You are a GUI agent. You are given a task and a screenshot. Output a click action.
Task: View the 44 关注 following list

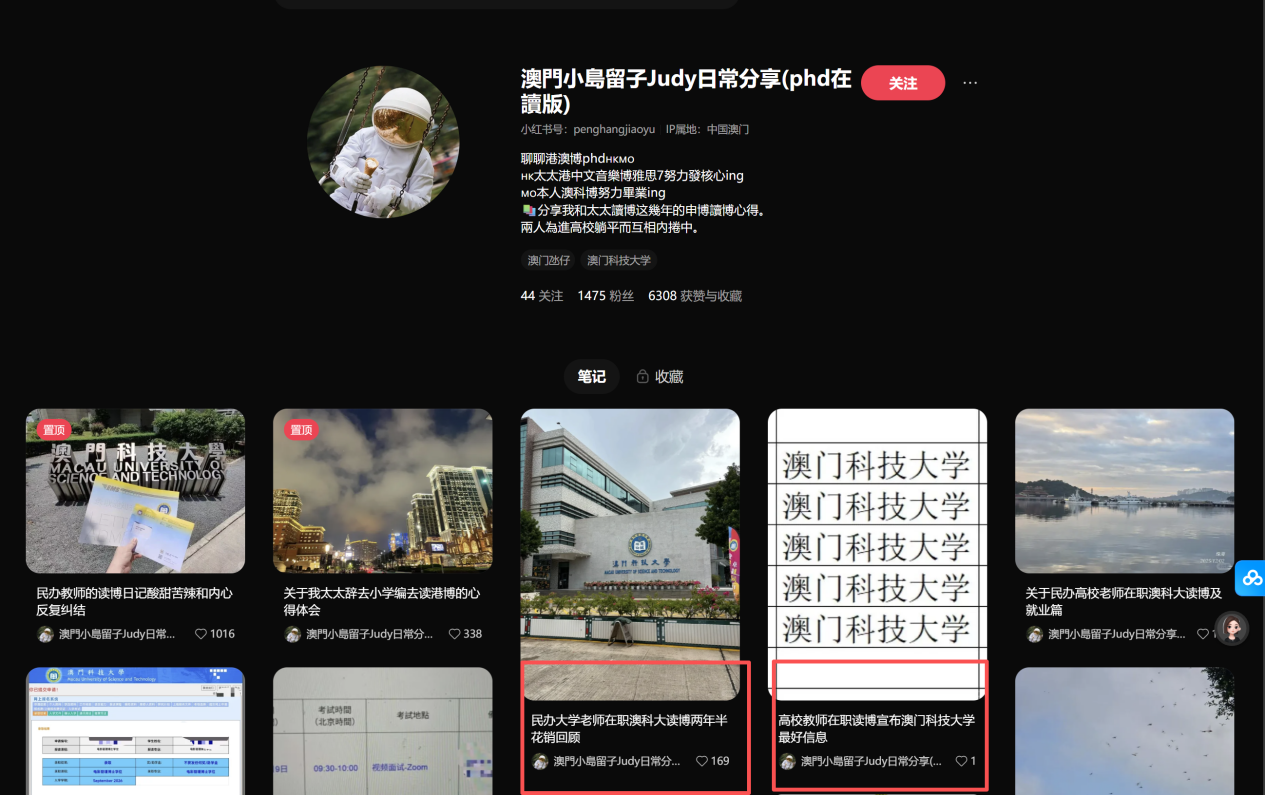pos(541,296)
